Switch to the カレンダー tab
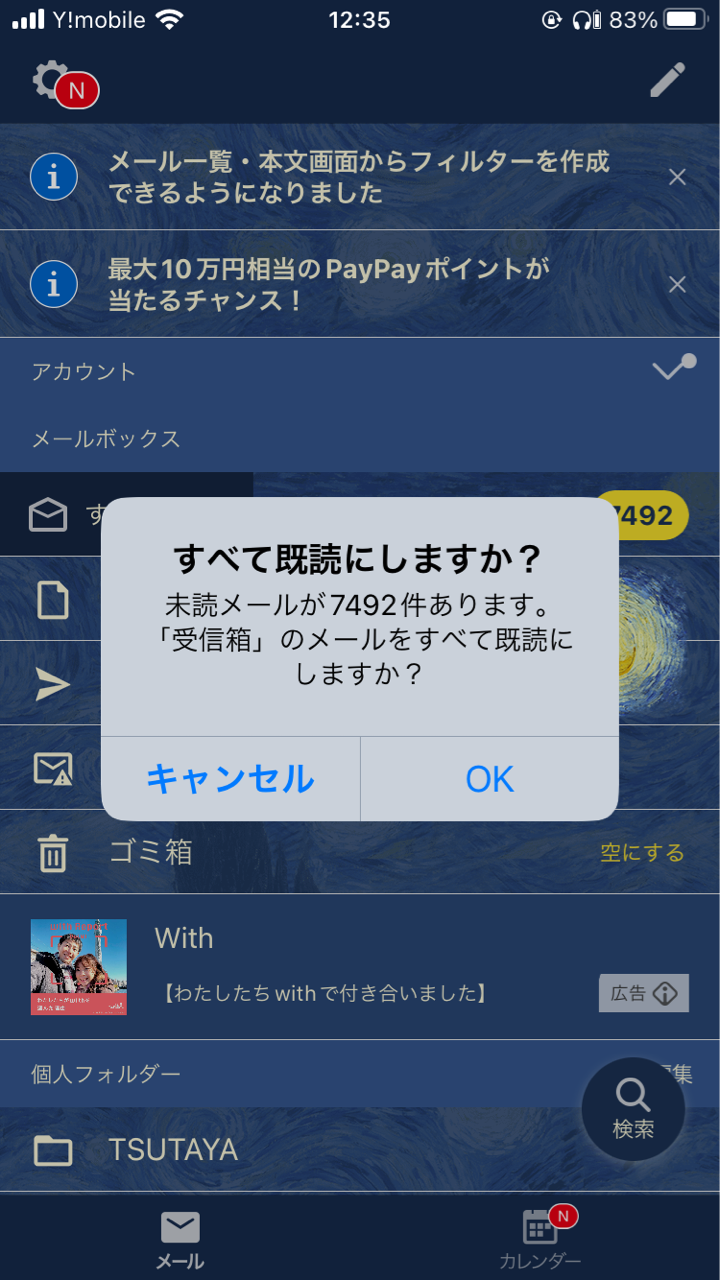This screenshot has width=720, height=1280. point(540,1240)
